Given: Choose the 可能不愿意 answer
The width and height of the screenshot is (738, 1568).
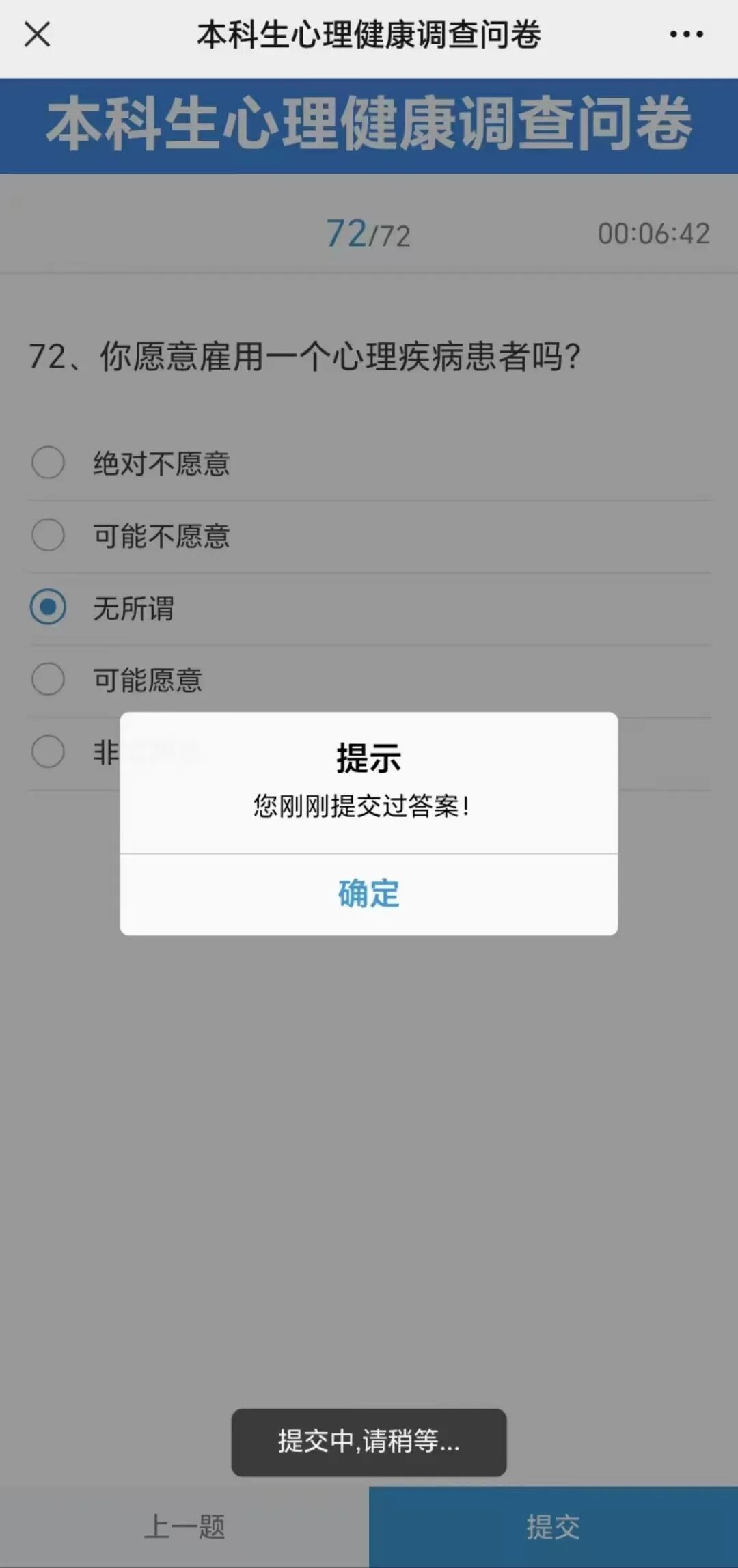Looking at the screenshot, I should [x=49, y=535].
